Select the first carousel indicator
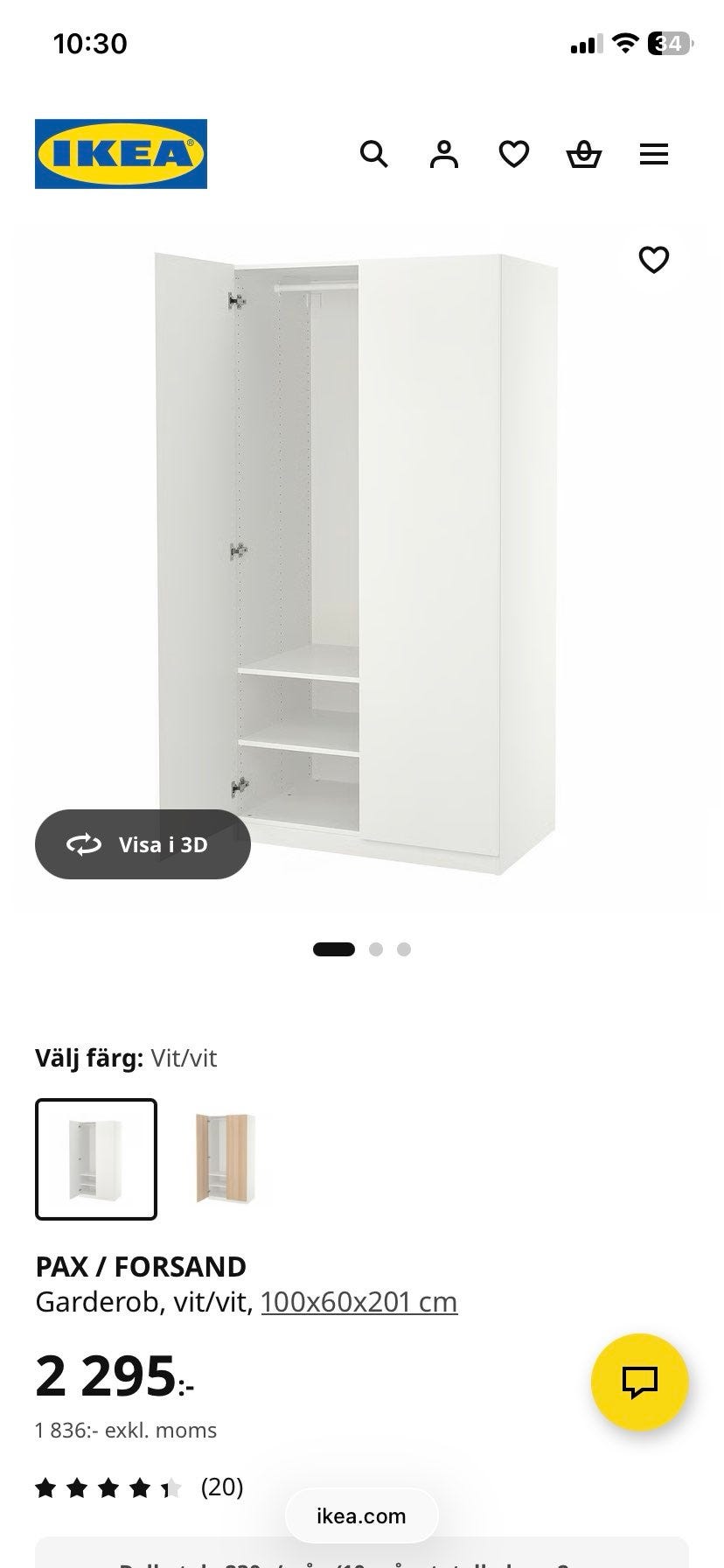 pyautogui.click(x=334, y=948)
